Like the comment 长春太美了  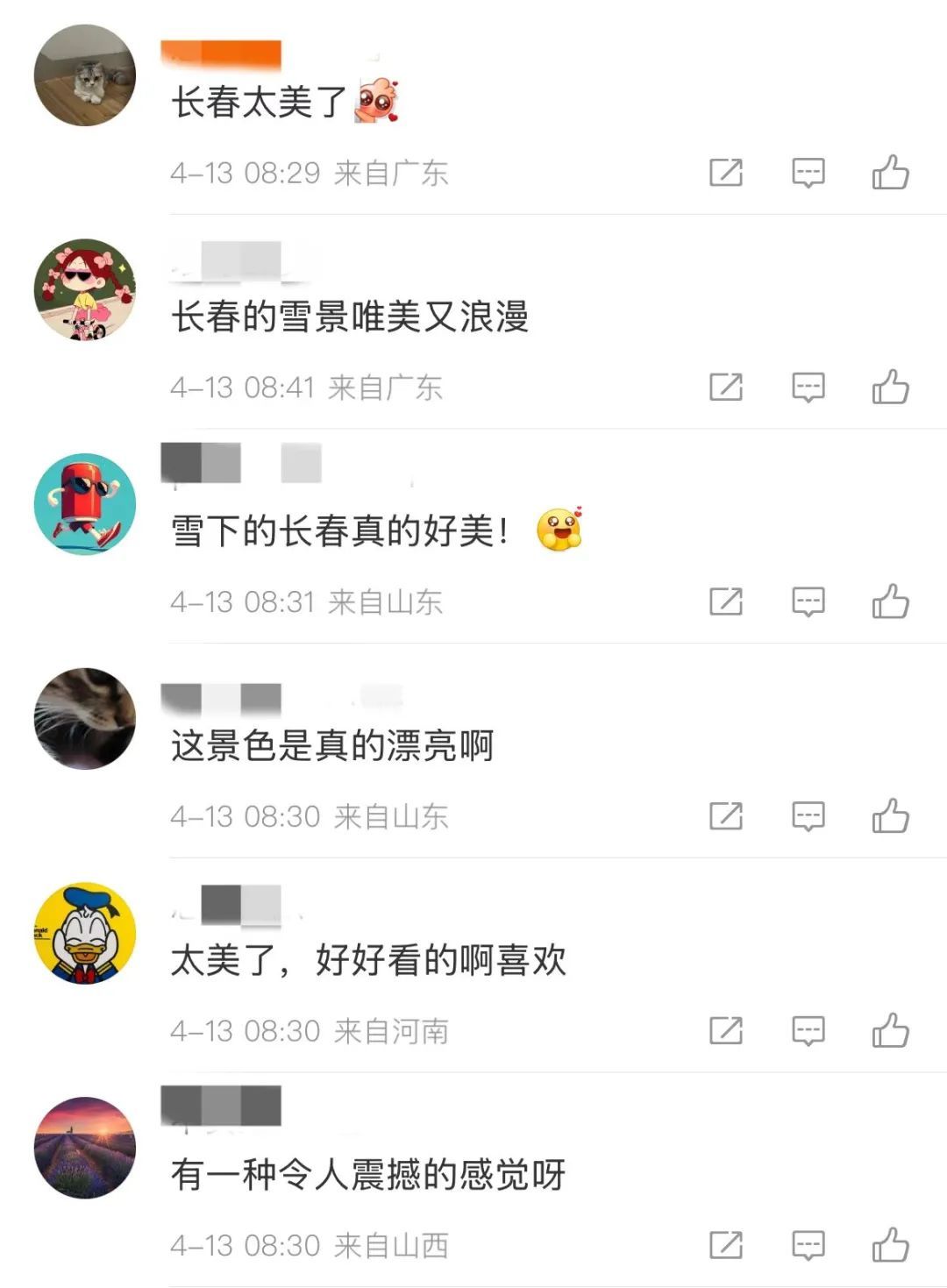coord(890,173)
